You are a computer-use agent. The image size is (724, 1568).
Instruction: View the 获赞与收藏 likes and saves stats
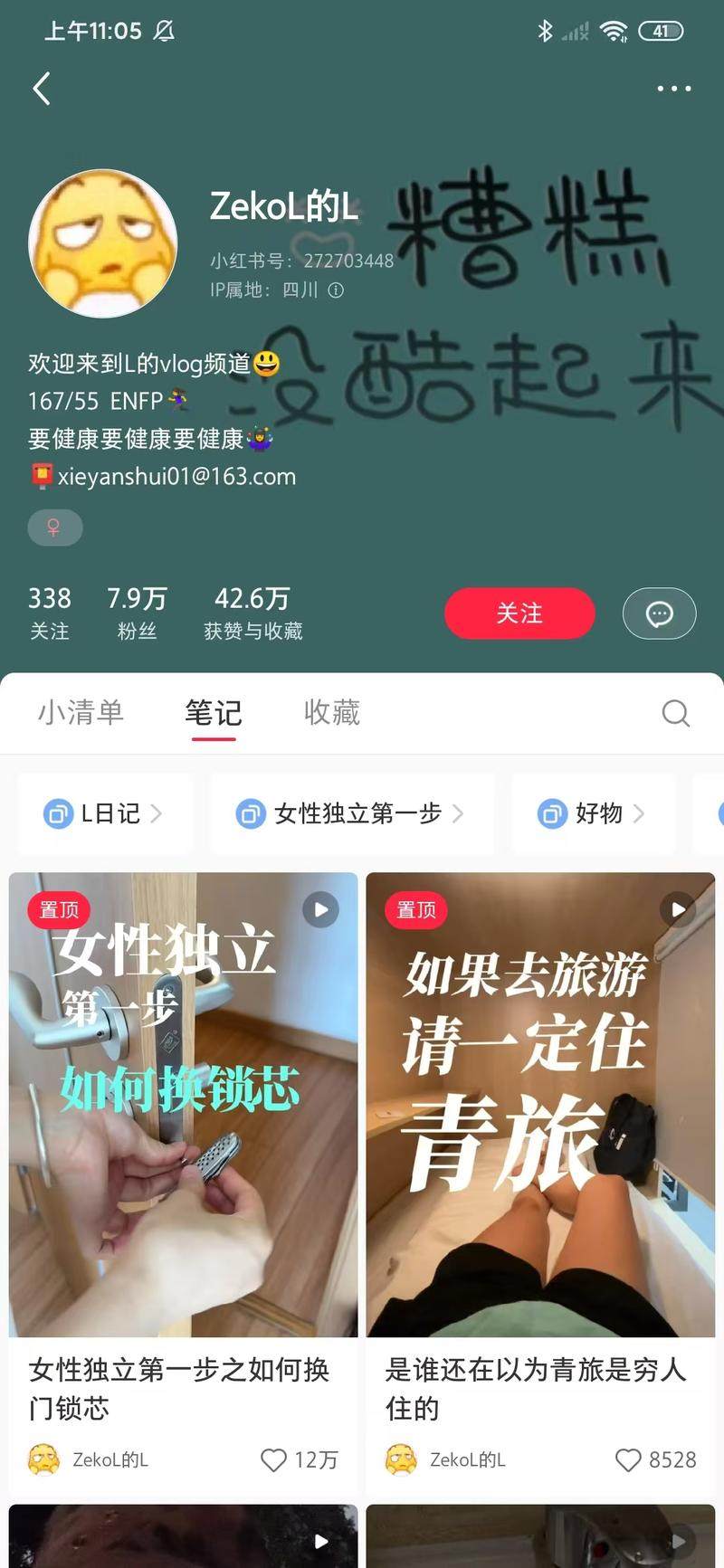[252, 612]
